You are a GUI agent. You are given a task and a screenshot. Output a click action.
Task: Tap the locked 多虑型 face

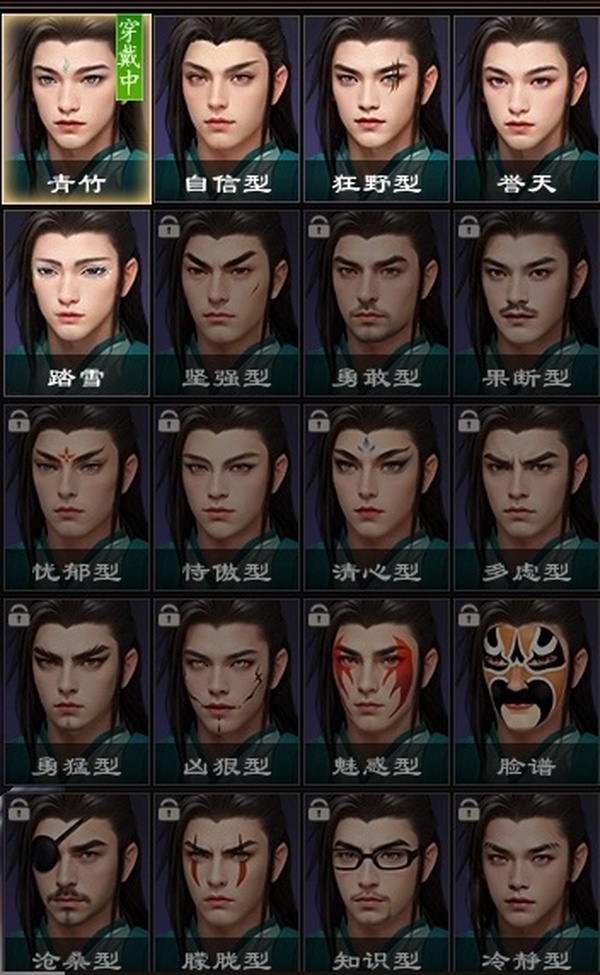[527, 496]
